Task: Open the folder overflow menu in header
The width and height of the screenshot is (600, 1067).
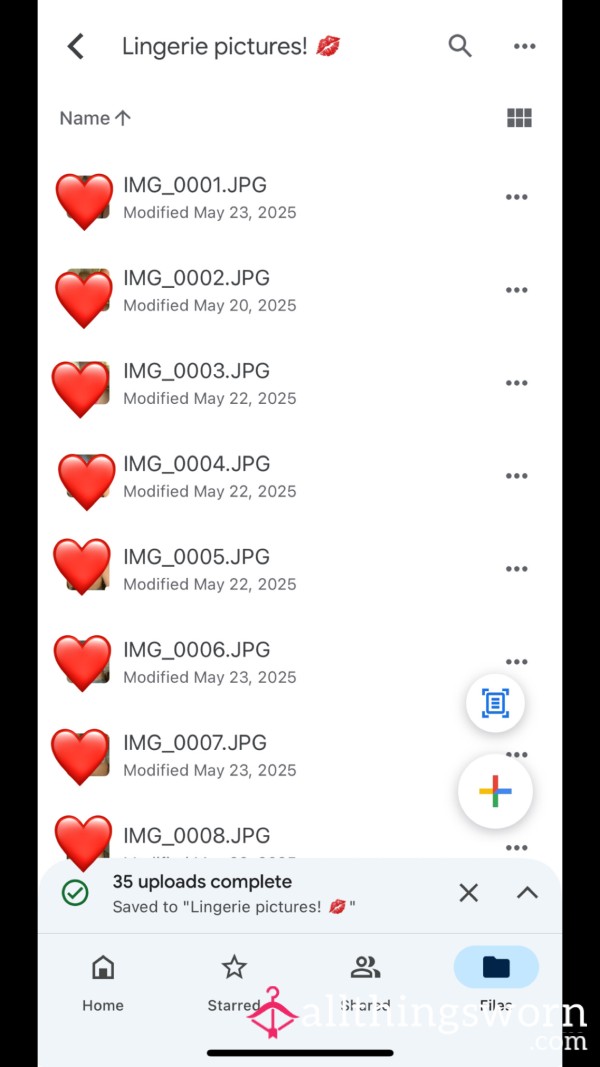Action: [524, 46]
